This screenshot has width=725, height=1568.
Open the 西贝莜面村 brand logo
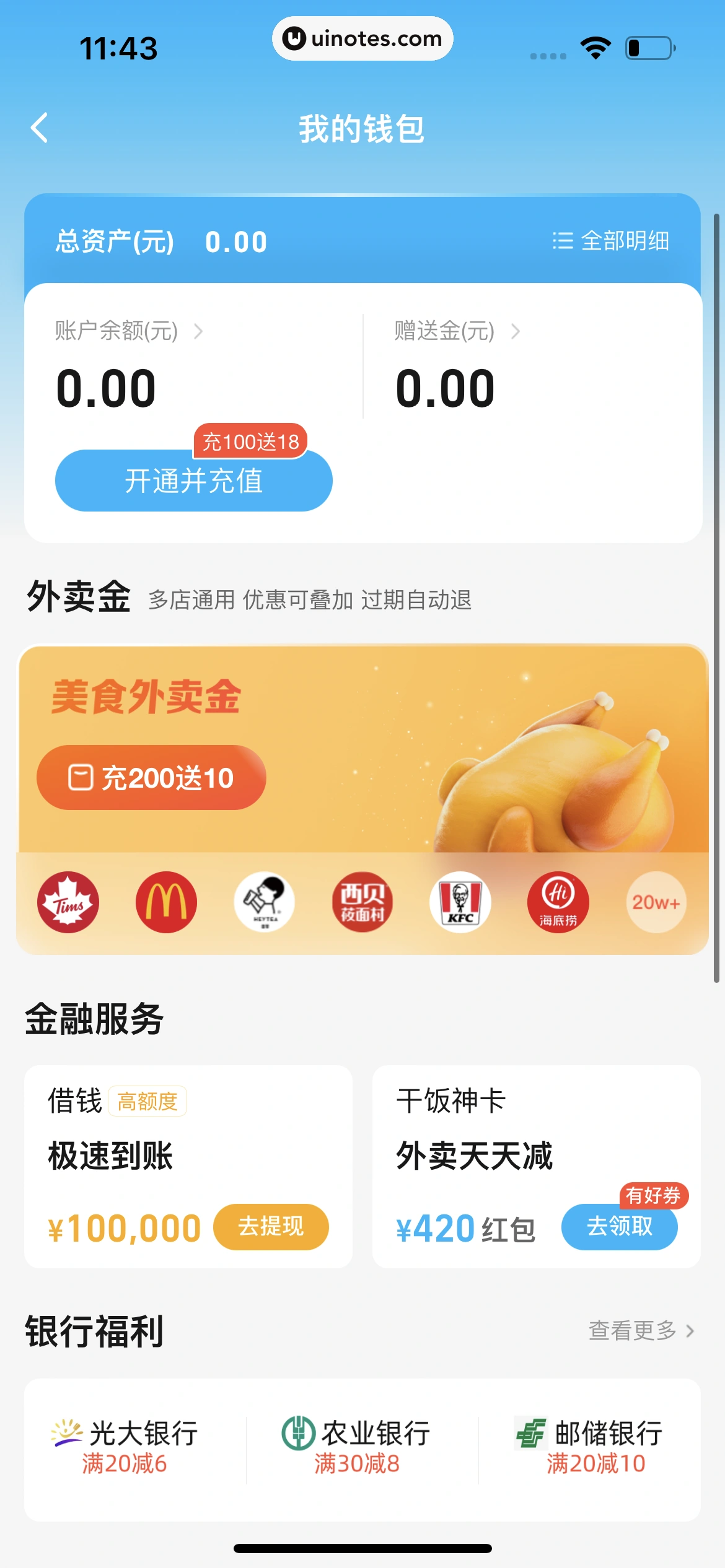[362, 902]
